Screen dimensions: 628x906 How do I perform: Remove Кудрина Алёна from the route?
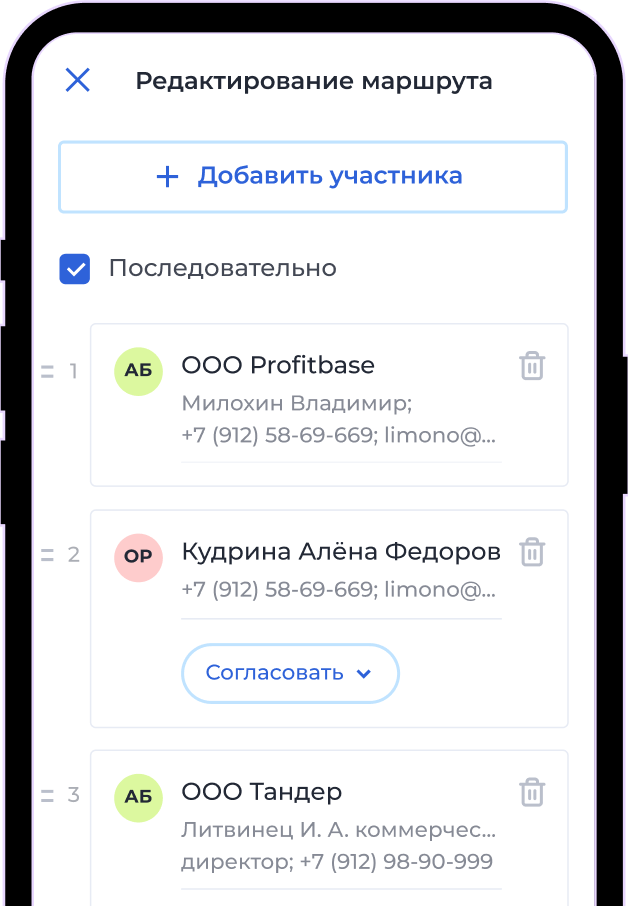pos(532,552)
